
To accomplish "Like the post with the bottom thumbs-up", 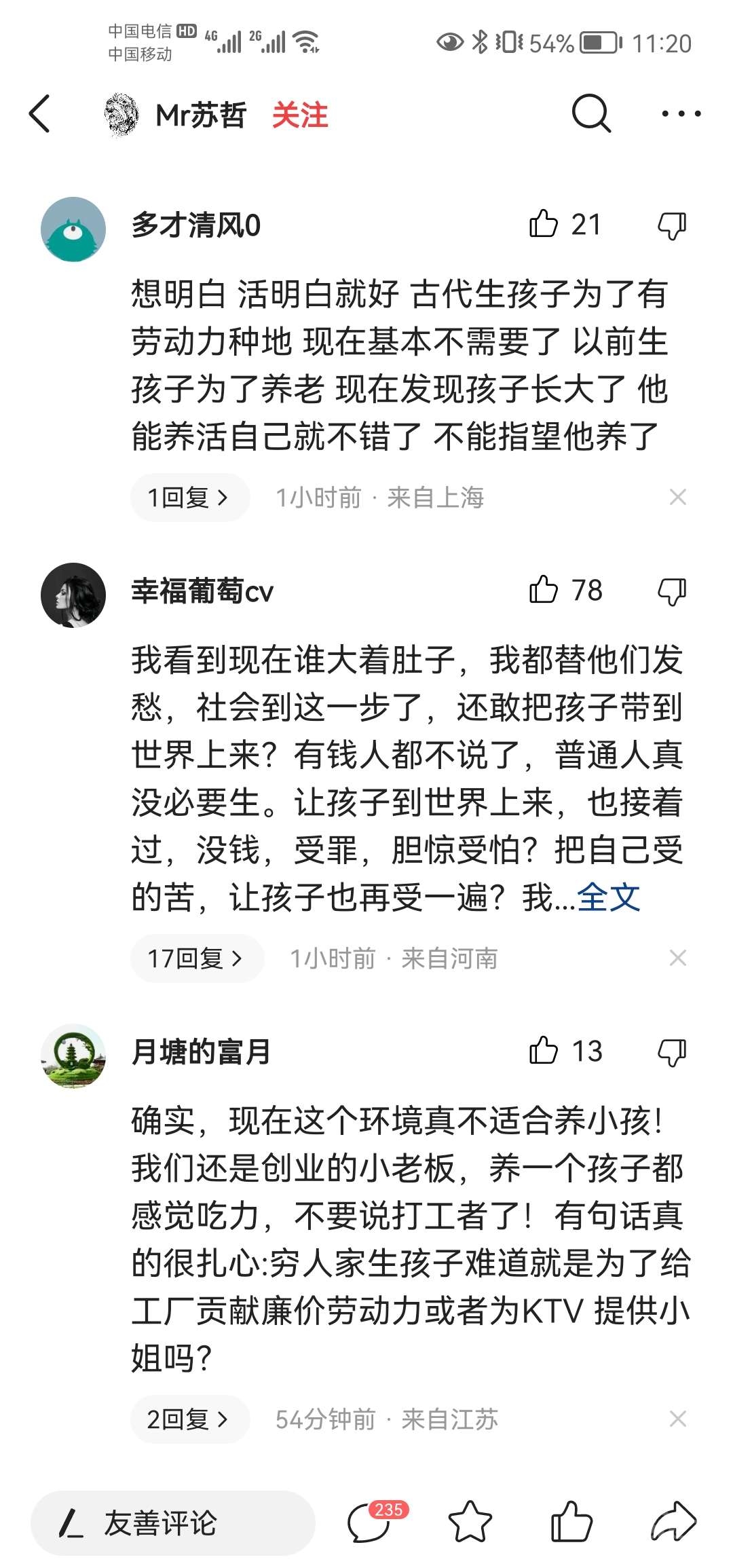I will point(571,1523).
